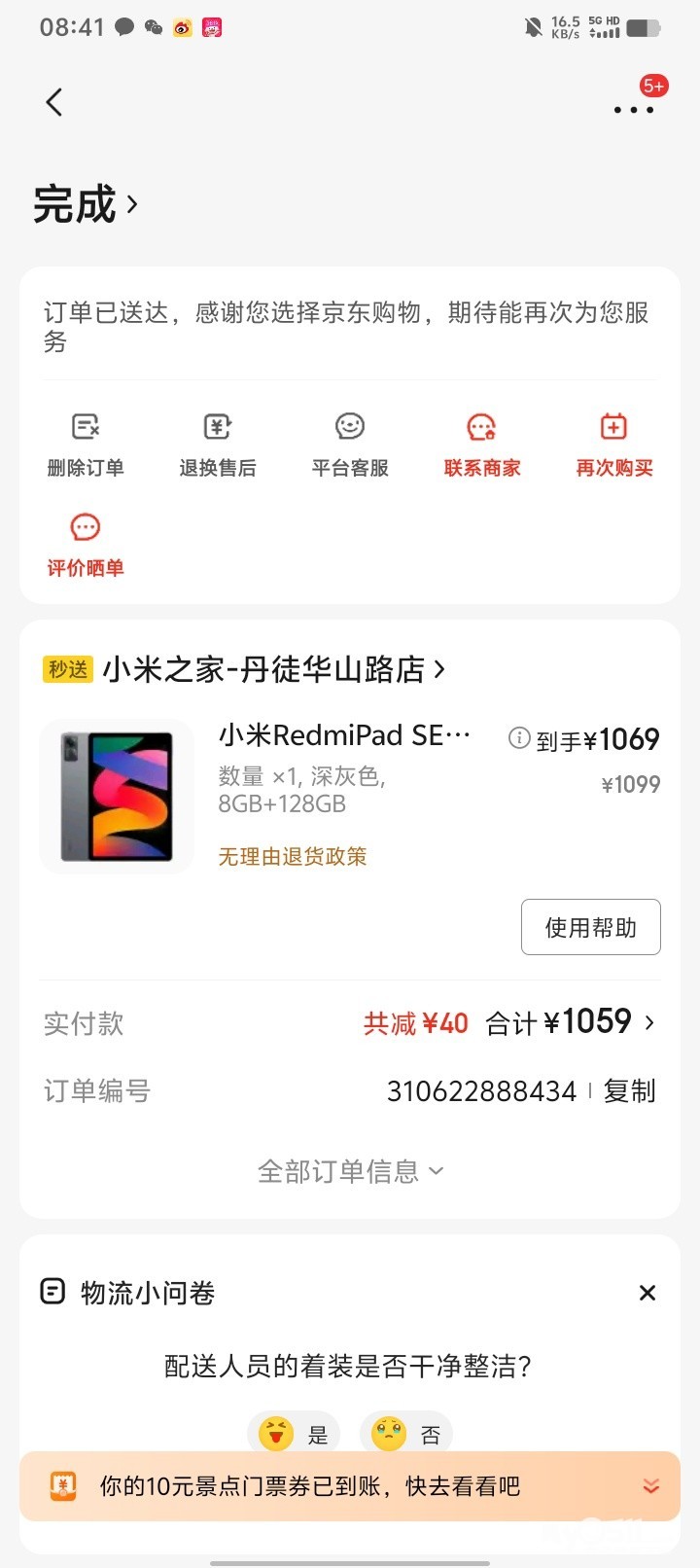Open the 完成 order status details
This screenshot has width=700, height=1568.
point(86,204)
